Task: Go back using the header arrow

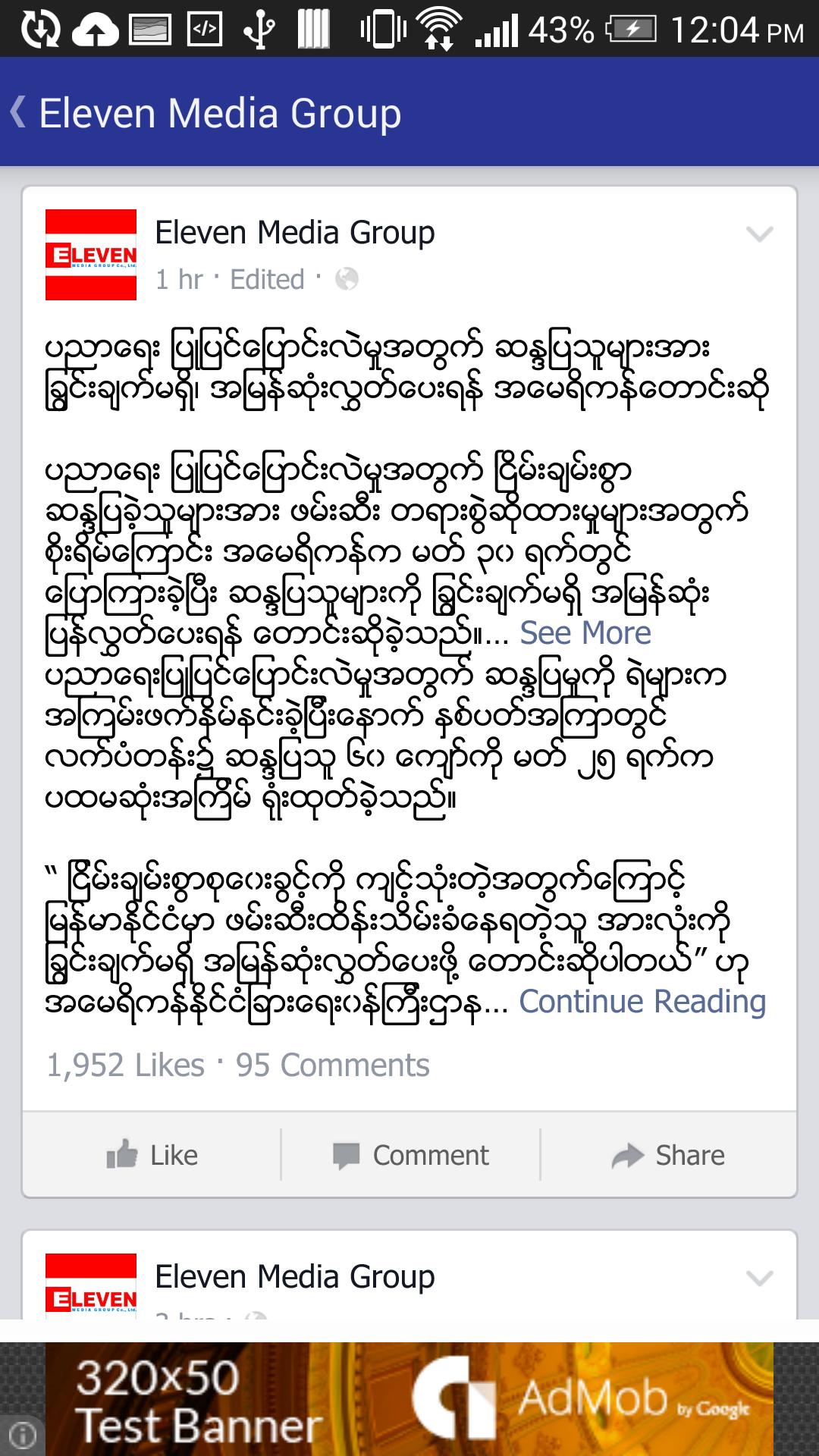Action: point(18,112)
